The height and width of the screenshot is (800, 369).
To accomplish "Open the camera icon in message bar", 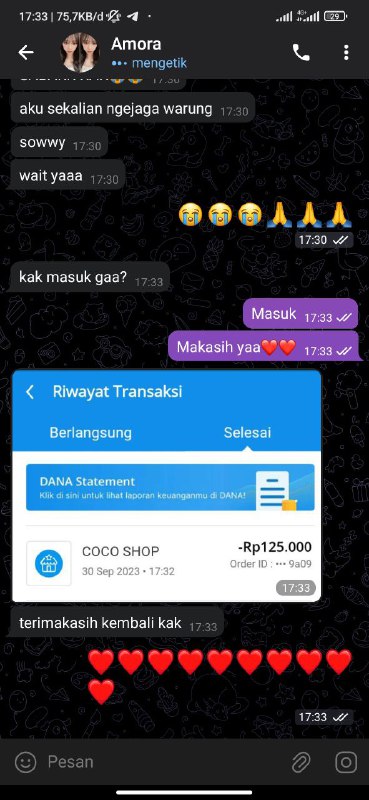I will click(346, 763).
